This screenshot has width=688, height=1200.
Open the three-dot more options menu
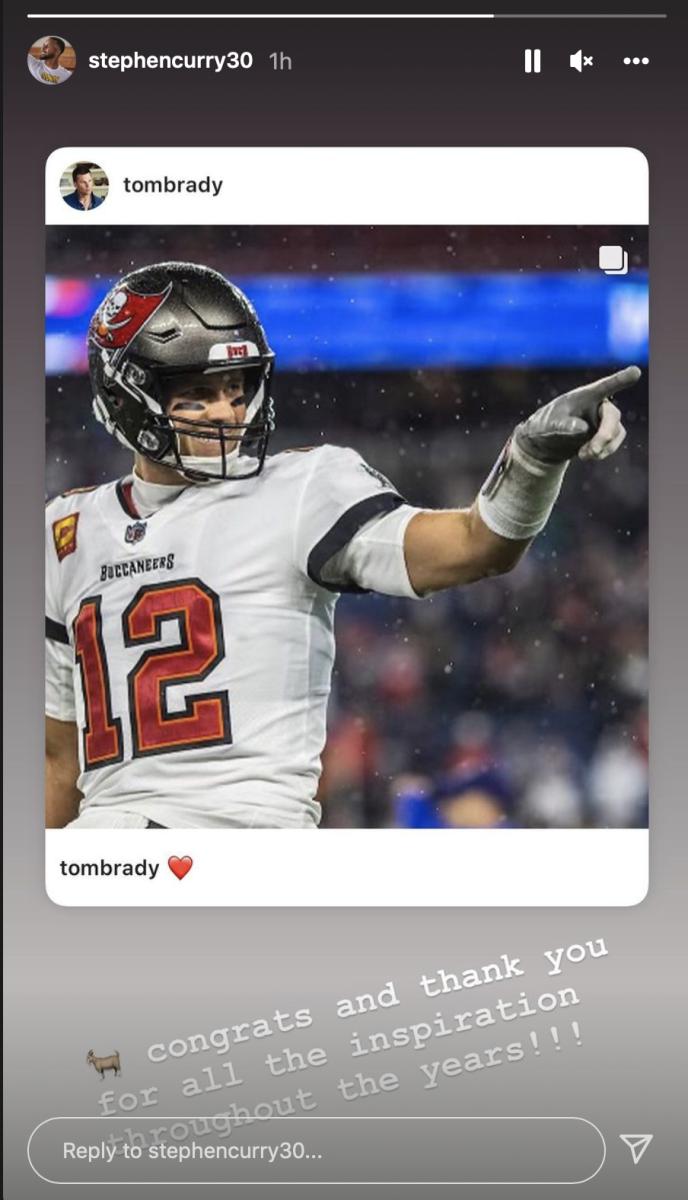636,61
